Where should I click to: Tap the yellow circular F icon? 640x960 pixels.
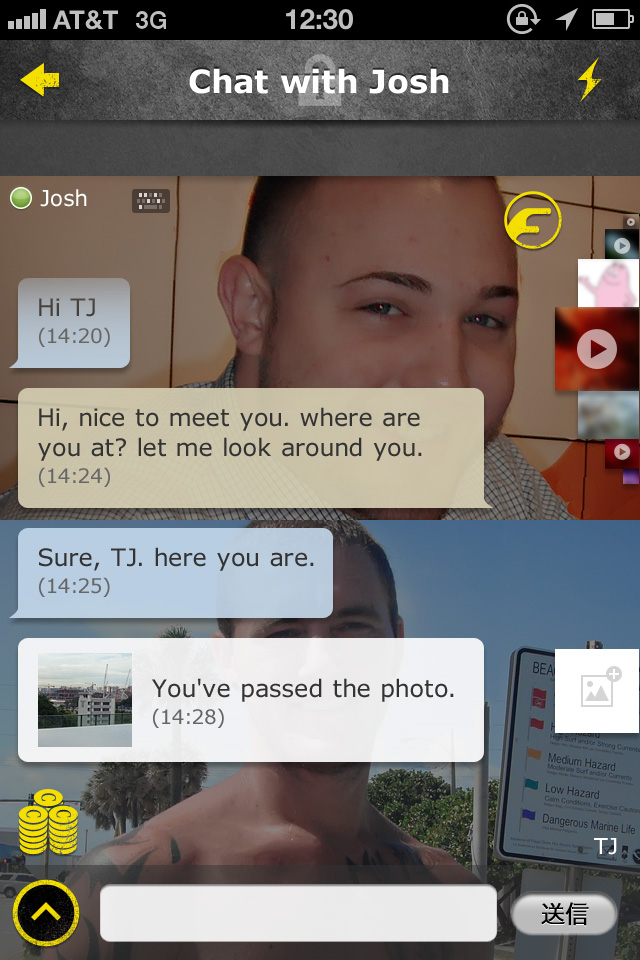click(x=533, y=220)
